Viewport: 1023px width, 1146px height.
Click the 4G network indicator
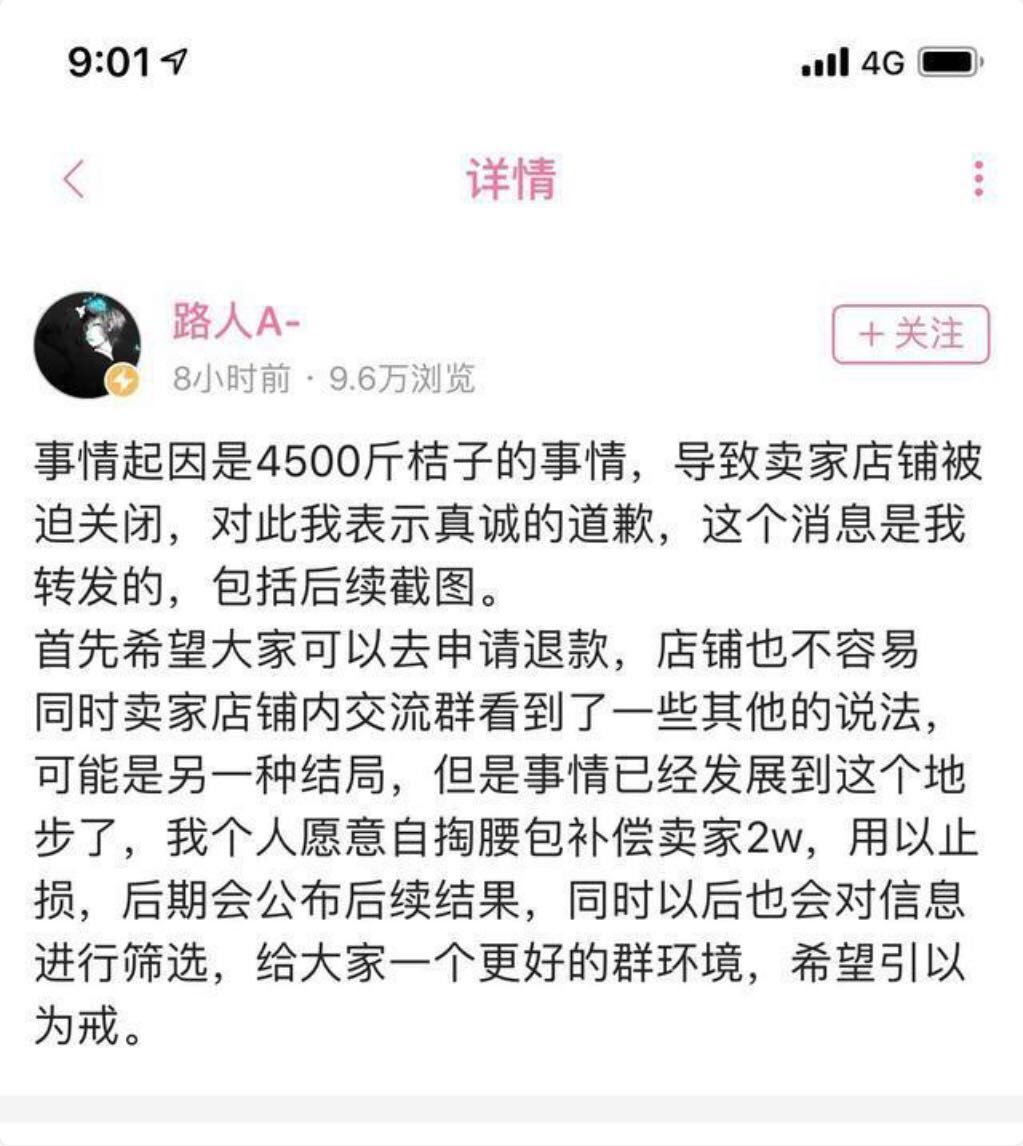pyautogui.click(x=880, y=62)
